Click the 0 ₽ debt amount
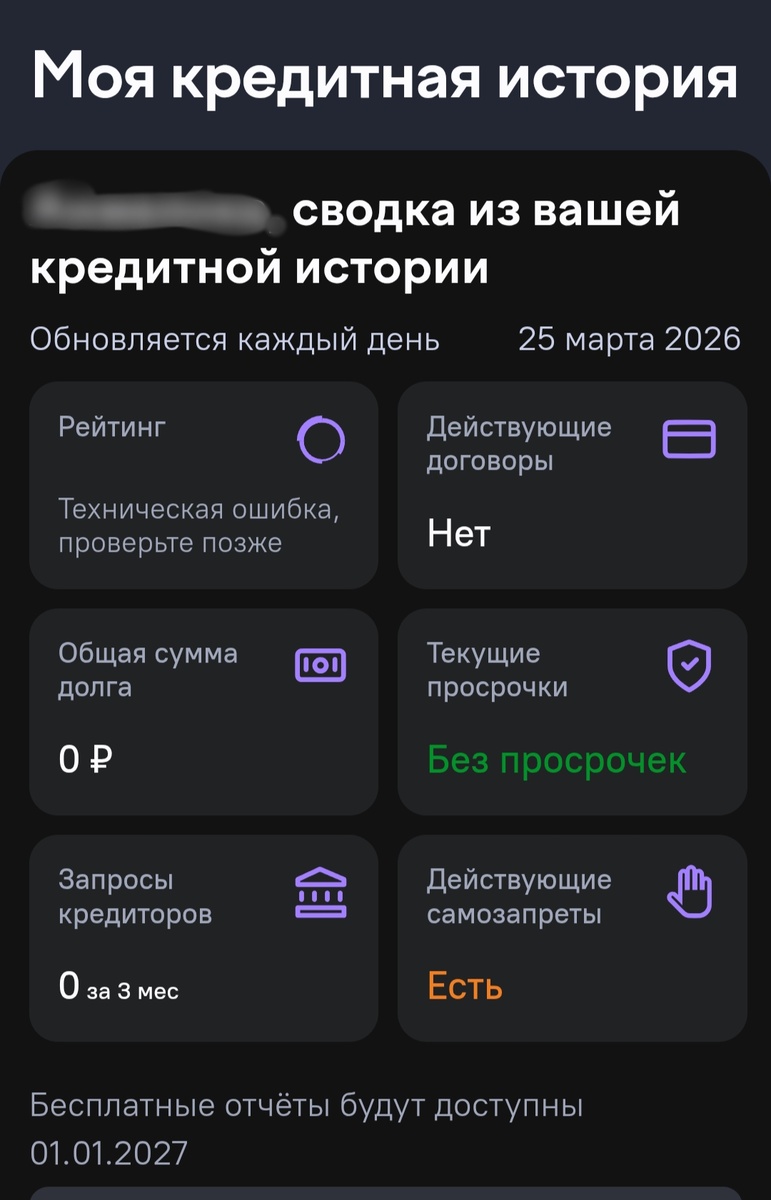The width and height of the screenshot is (771, 1200). [80, 758]
